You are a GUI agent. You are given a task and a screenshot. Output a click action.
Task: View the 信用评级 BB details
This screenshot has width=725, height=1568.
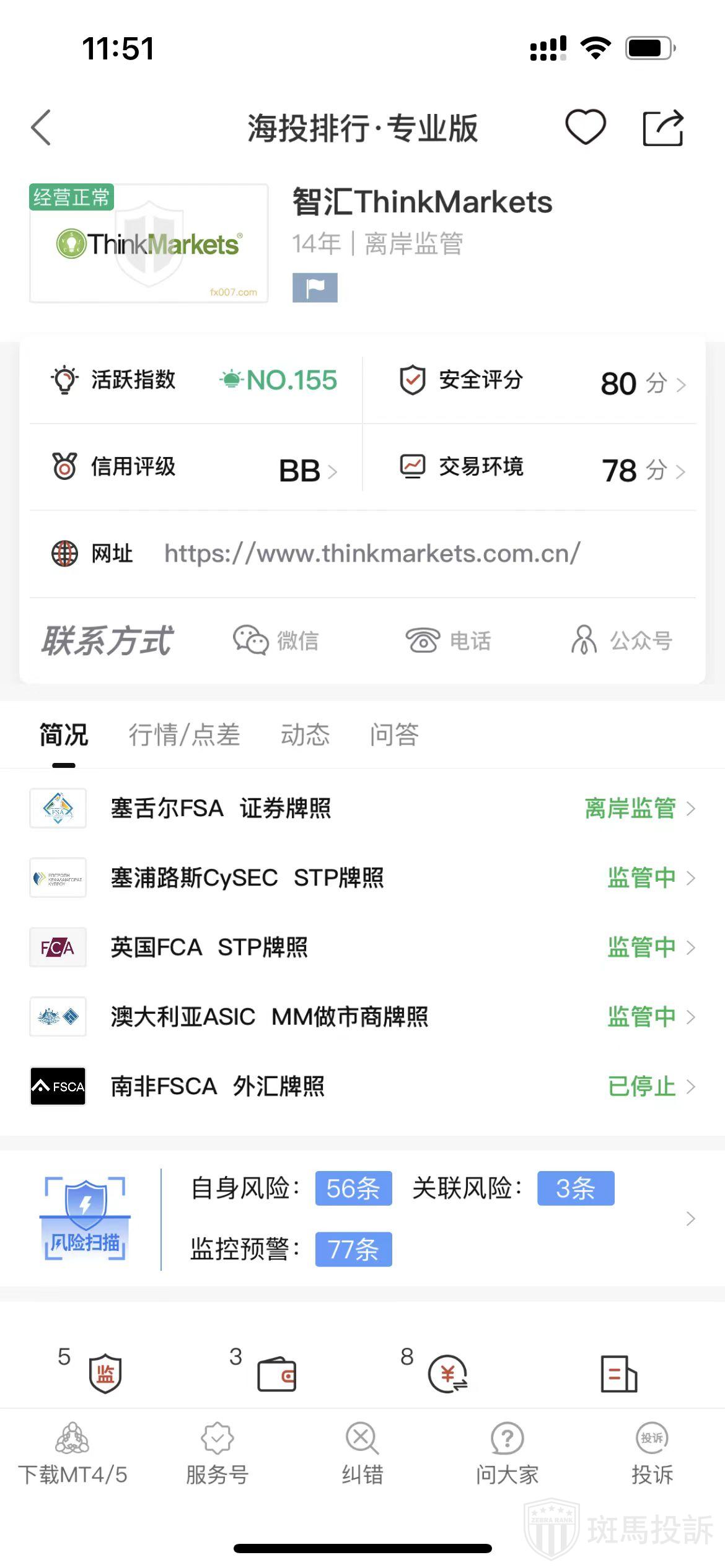pyautogui.click(x=195, y=468)
